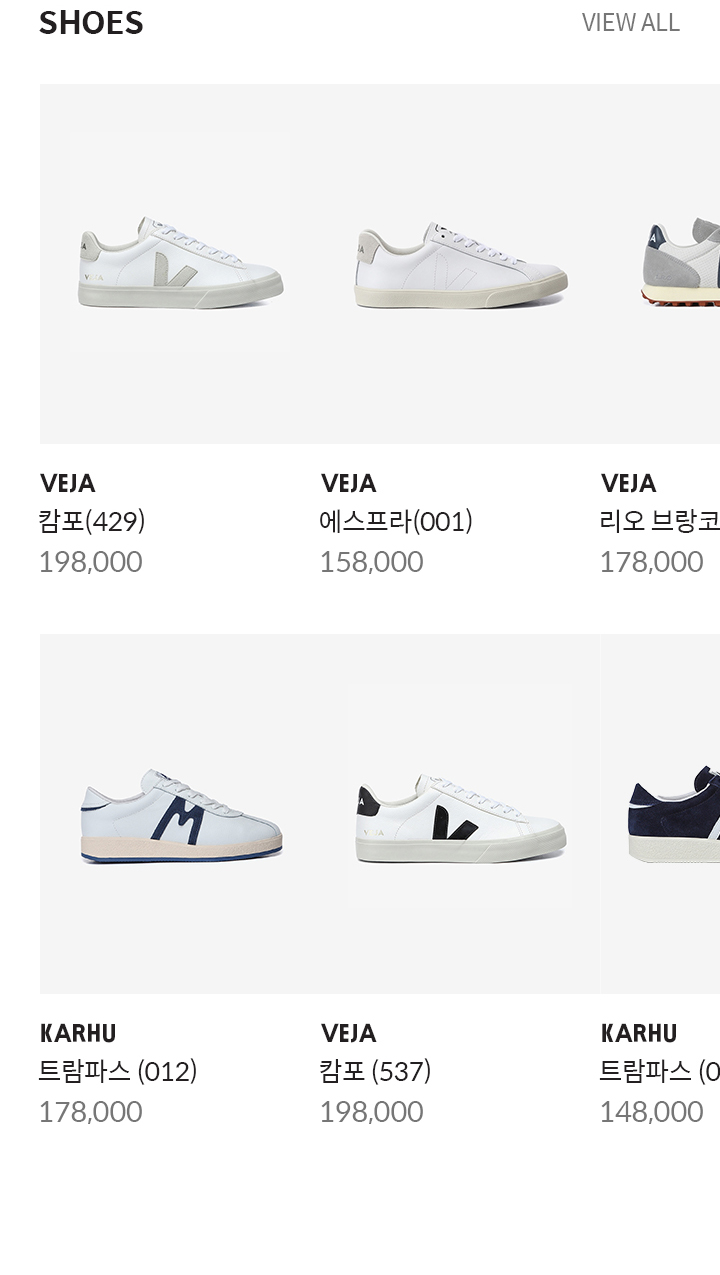
Task: Open the VEJA 캄포 (537) product card
Action: pos(460,815)
